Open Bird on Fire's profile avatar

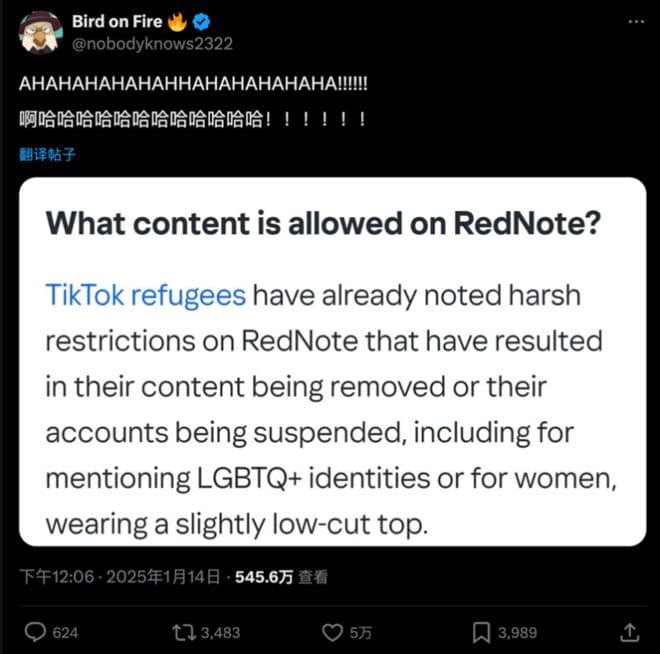(36, 31)
